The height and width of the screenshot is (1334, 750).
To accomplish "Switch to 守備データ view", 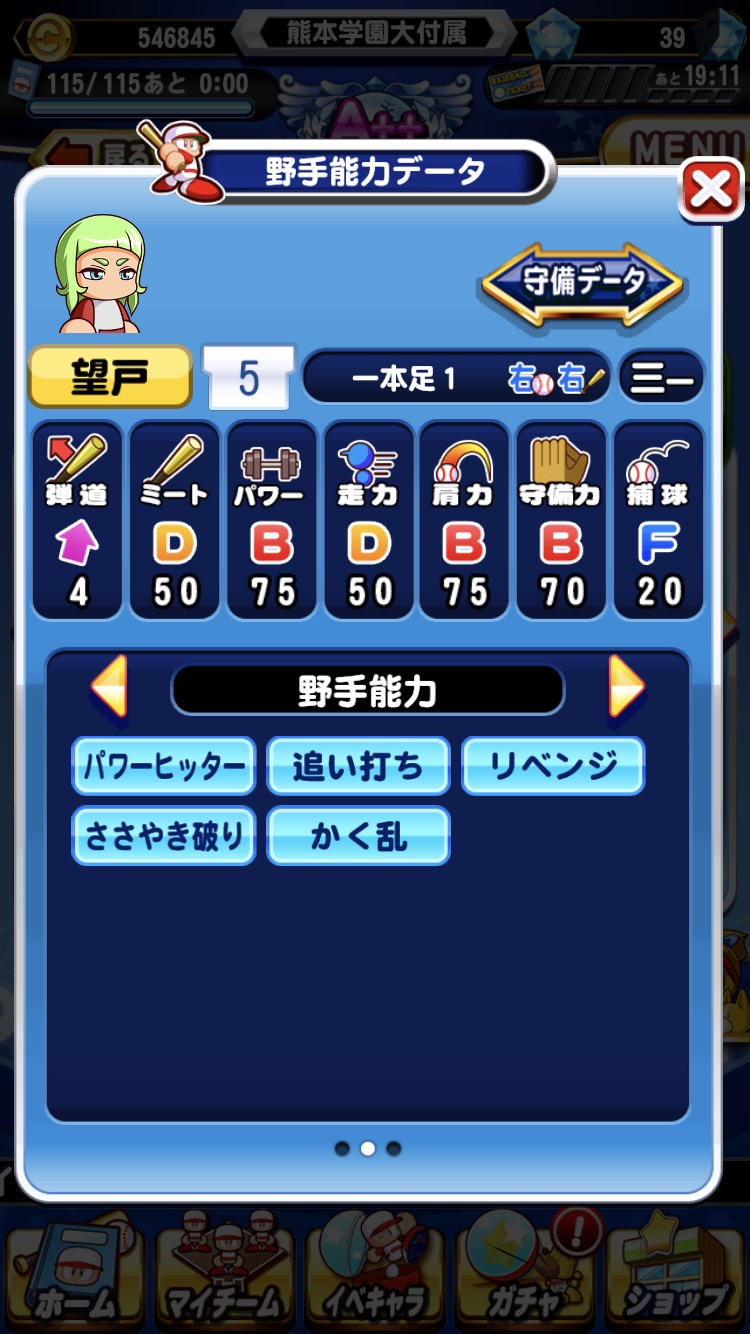I will pyautogui.click(x=582, y=284).
